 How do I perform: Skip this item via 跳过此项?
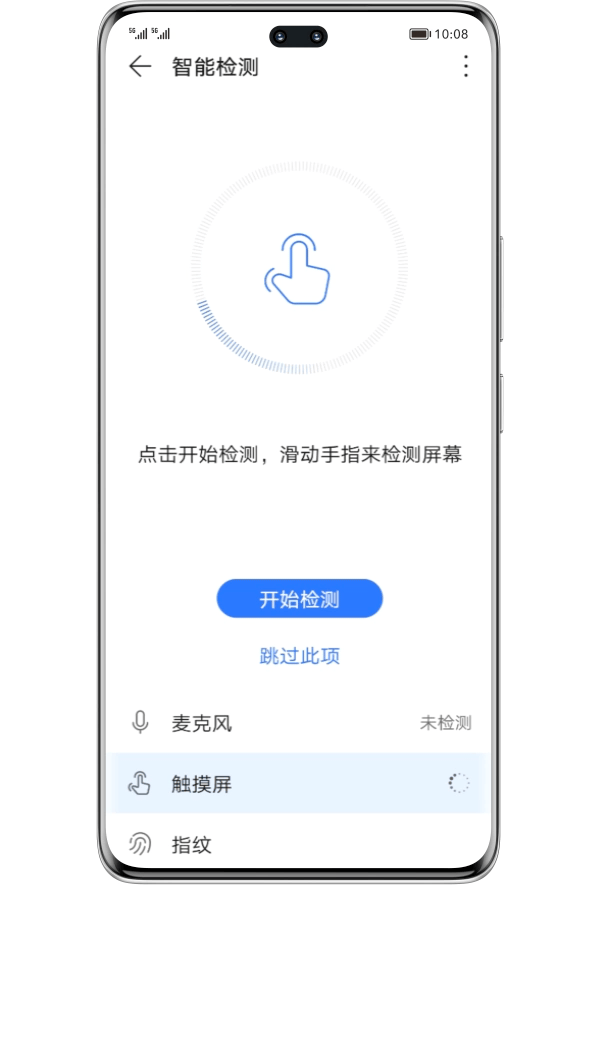pos(299,656)
